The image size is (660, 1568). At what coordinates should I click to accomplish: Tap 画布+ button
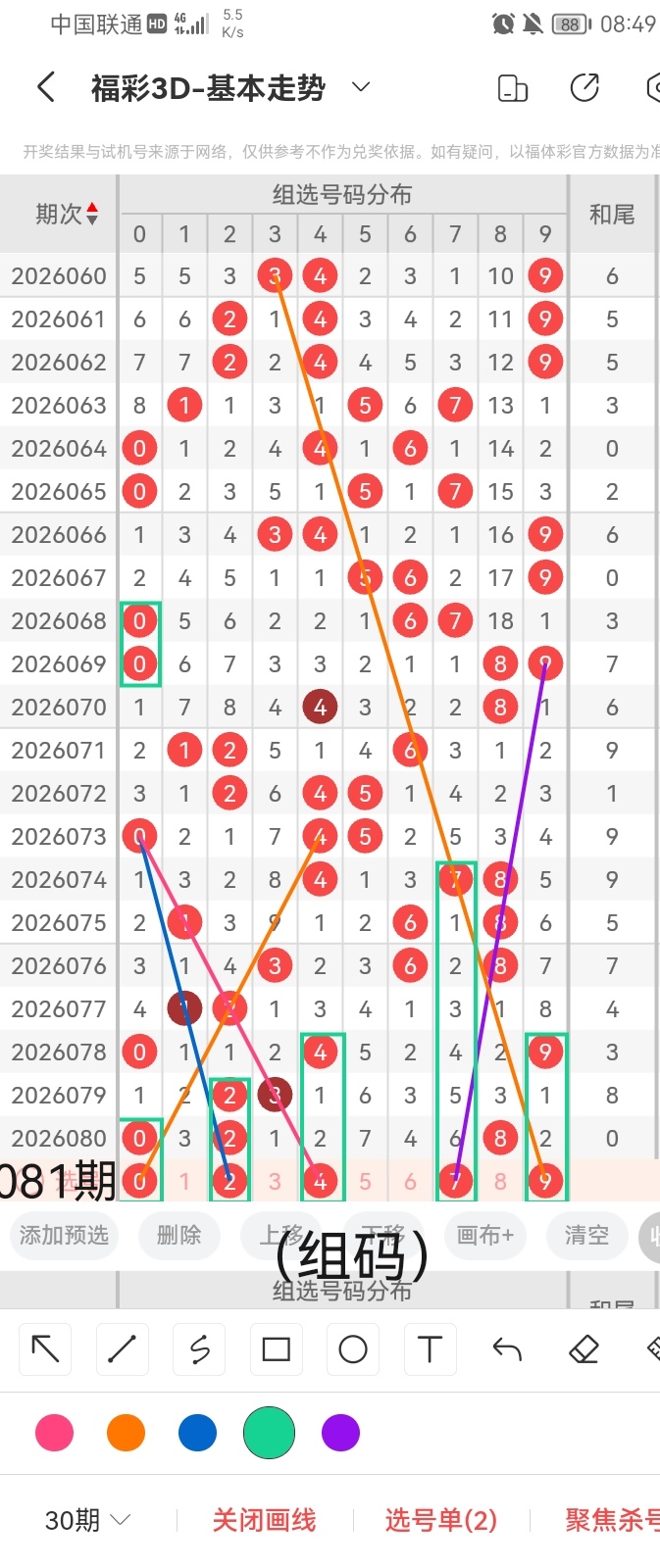pyautogui.click(x=485, y=1236)
